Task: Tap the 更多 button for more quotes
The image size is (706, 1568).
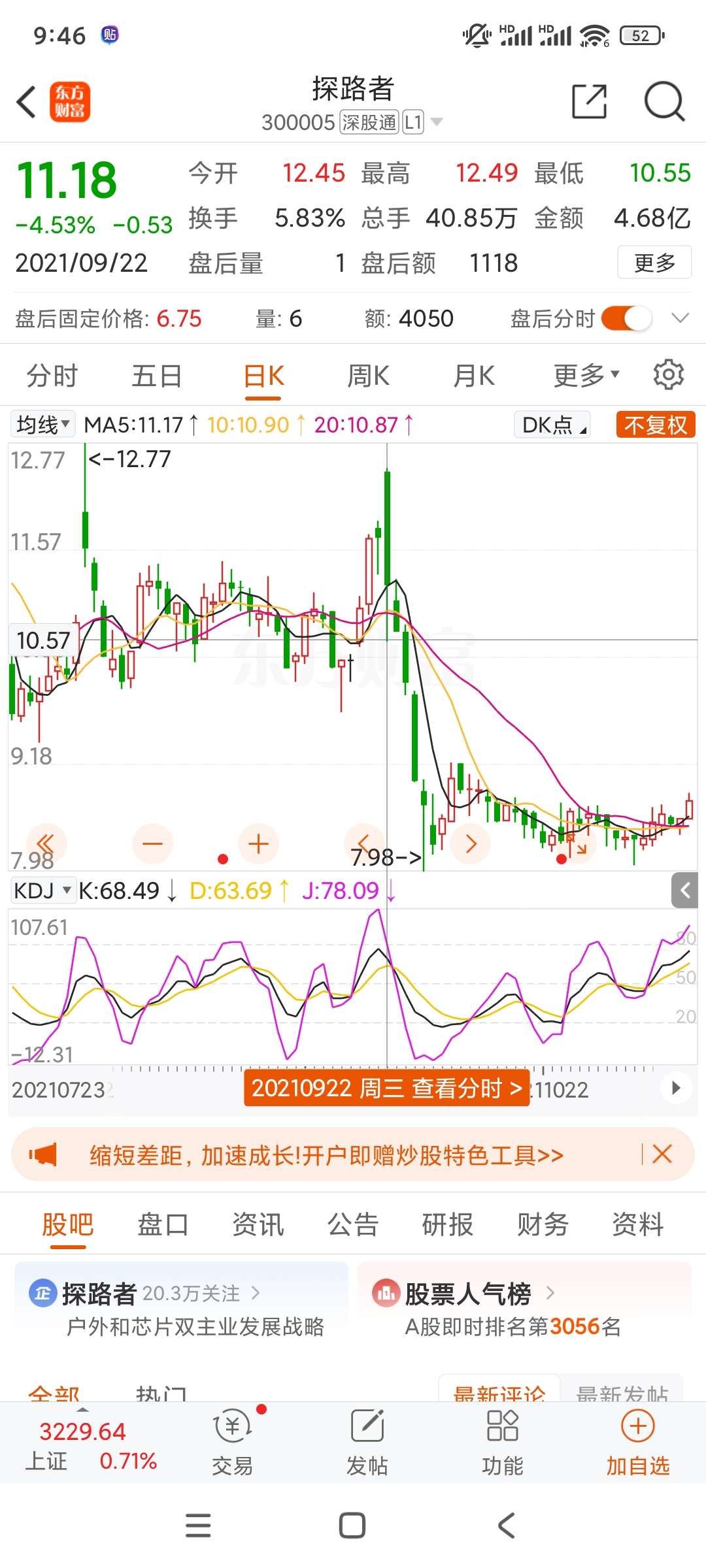Action: [x=654, y=262]
